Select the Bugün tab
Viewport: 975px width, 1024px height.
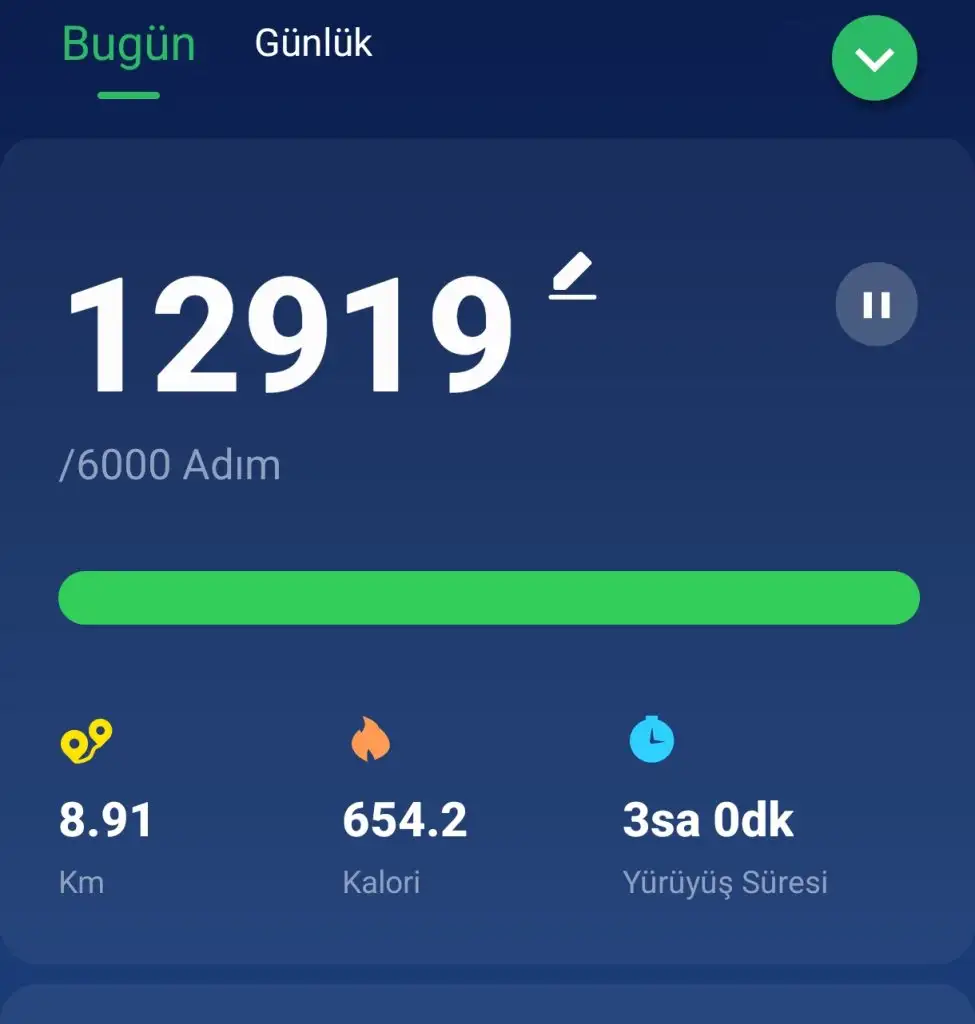128,46
